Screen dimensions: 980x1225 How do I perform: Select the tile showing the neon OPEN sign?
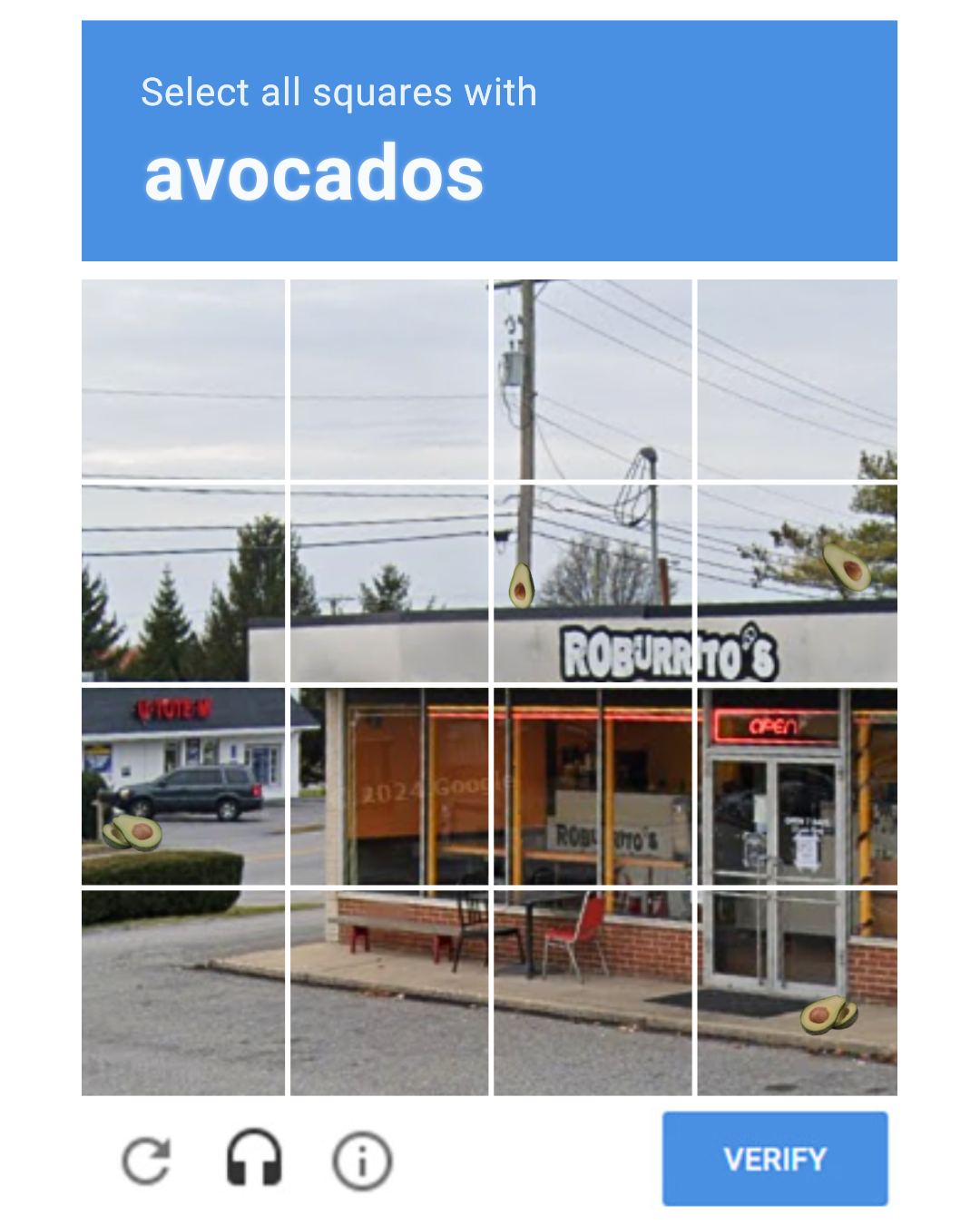797,786
